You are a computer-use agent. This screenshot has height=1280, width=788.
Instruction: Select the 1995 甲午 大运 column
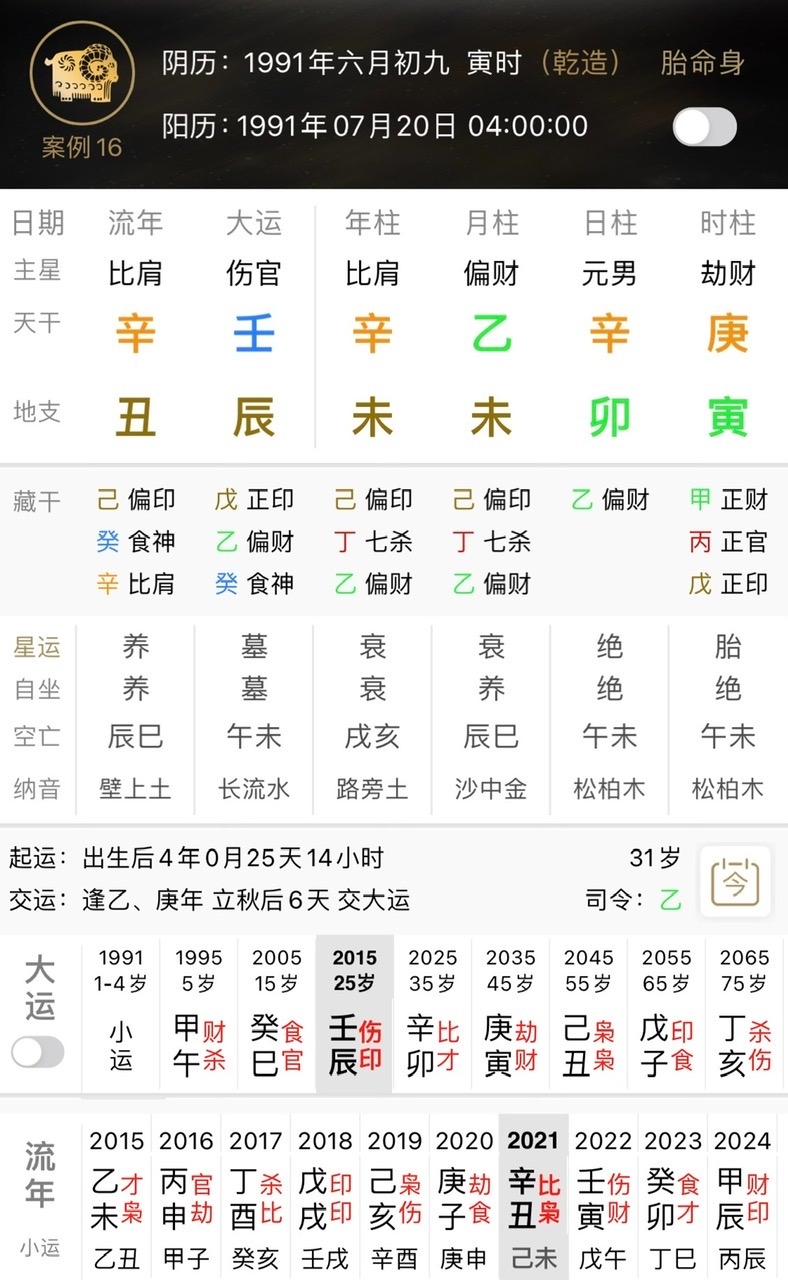tap(198, 1015)
